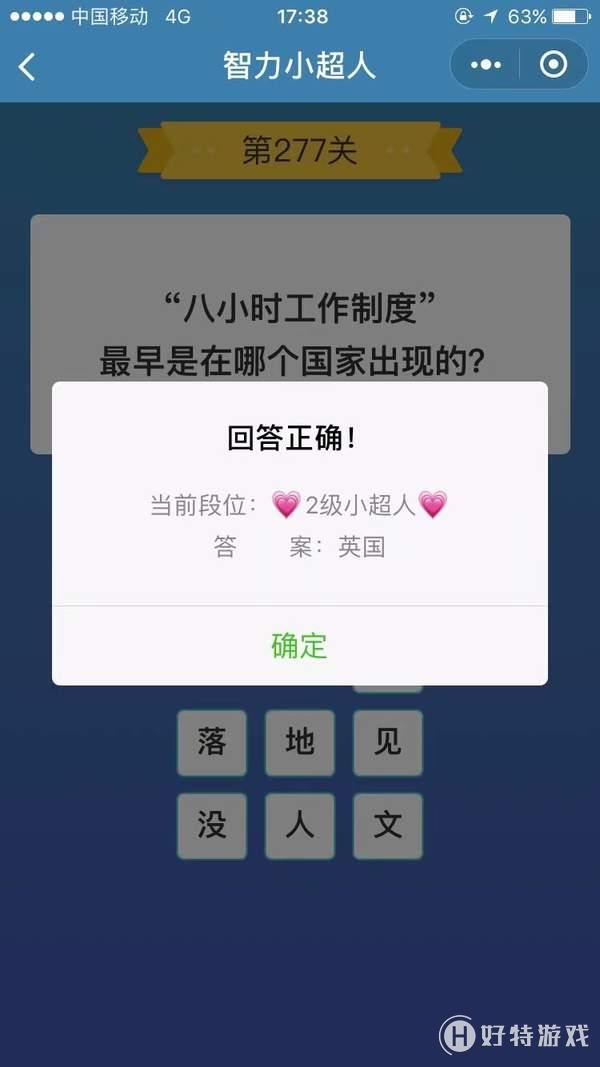Tap the 没 character tile
This screenshot has width=600, height=1067.
(x=212, y=826)
